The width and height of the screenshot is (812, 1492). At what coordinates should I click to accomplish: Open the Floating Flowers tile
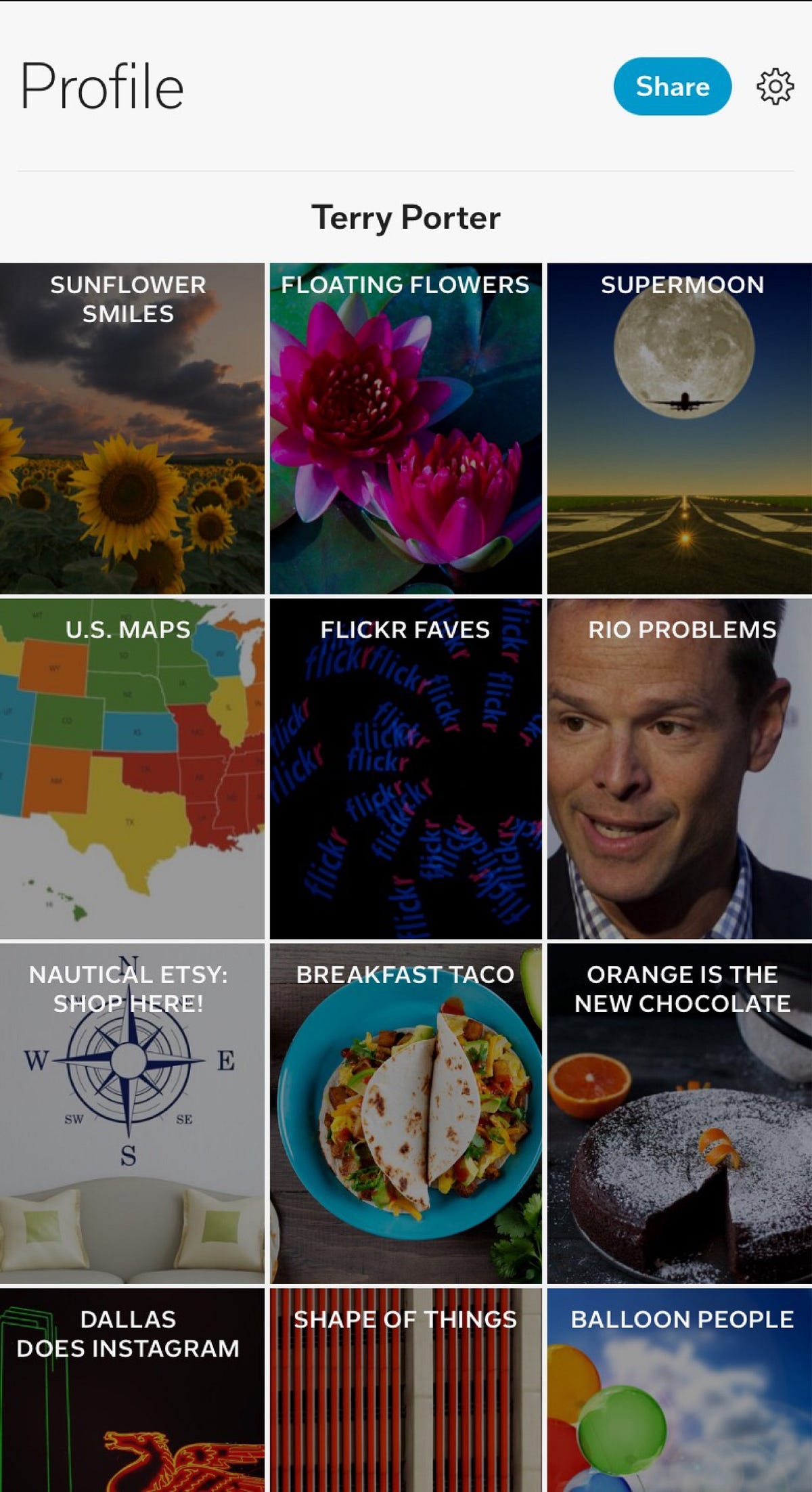[x=405, y=429]
